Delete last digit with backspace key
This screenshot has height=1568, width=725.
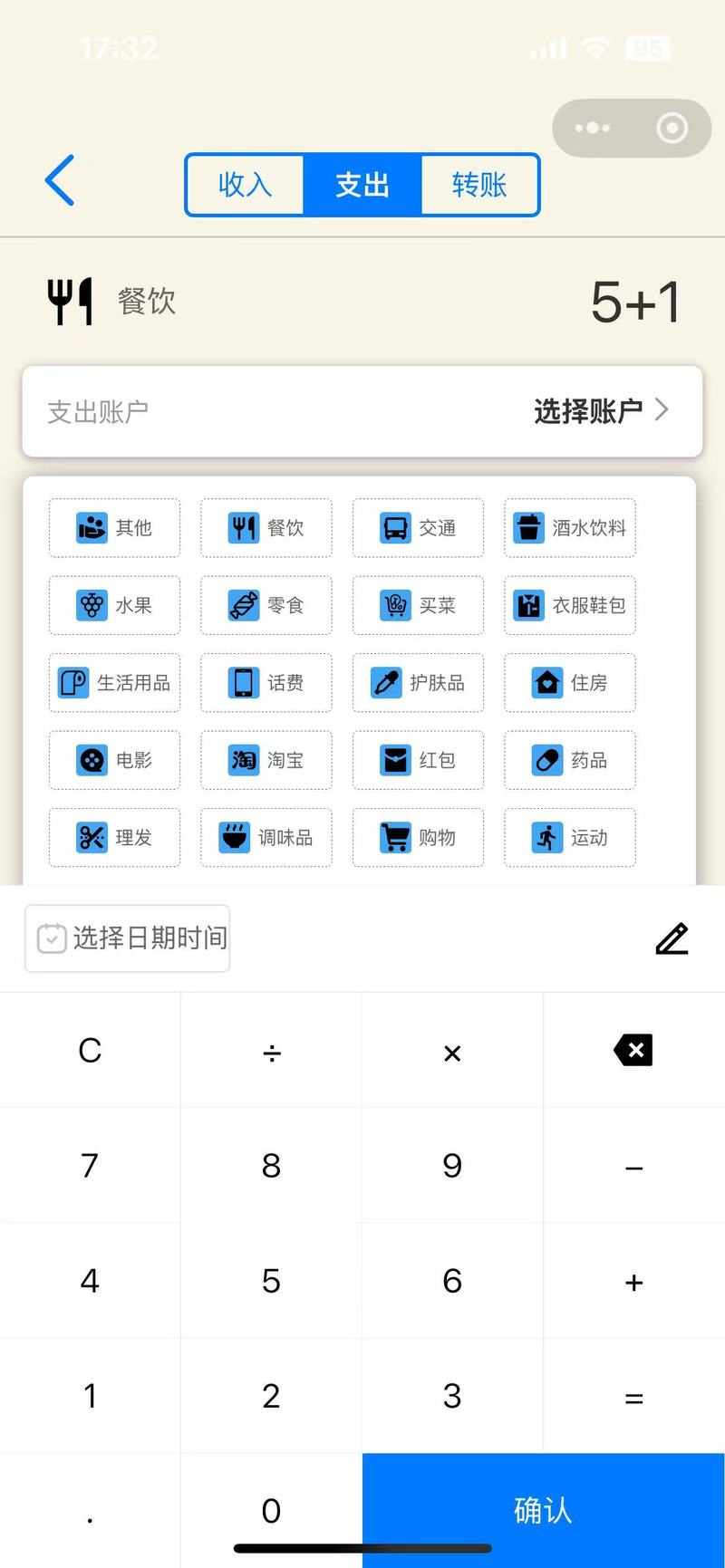click(633, 1051)
